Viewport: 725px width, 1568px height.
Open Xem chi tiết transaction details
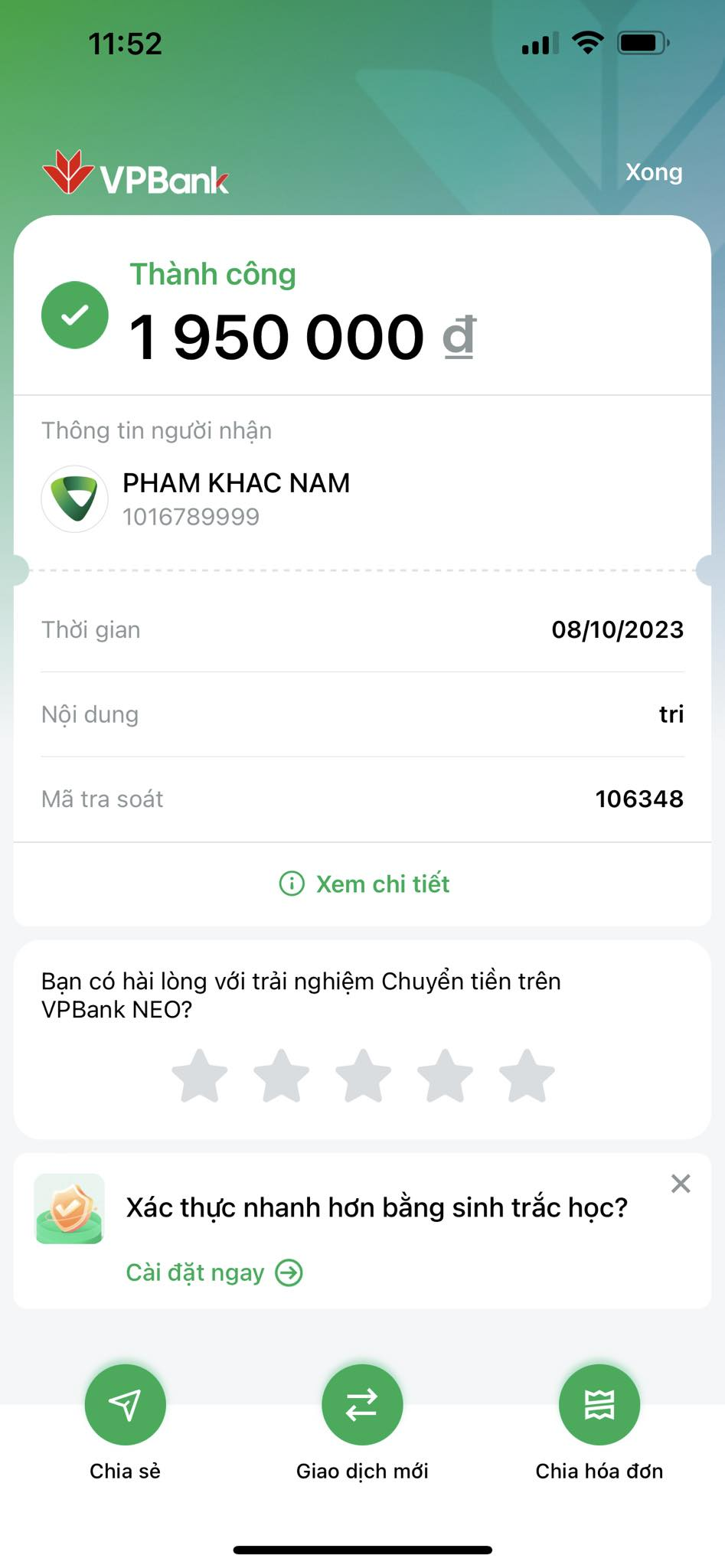point(364,884)
